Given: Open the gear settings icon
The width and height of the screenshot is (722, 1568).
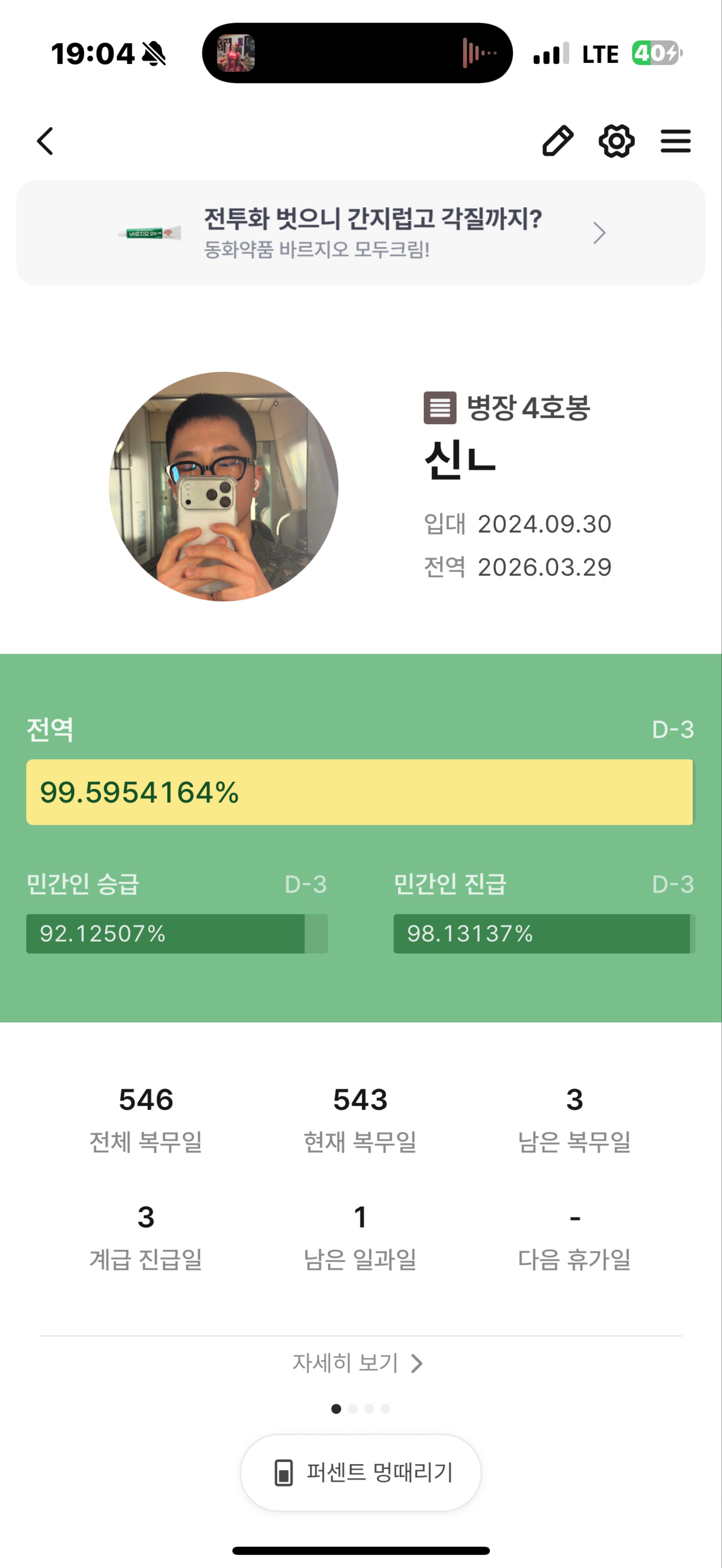Looking at the screenshot, I should pos(616,141).
